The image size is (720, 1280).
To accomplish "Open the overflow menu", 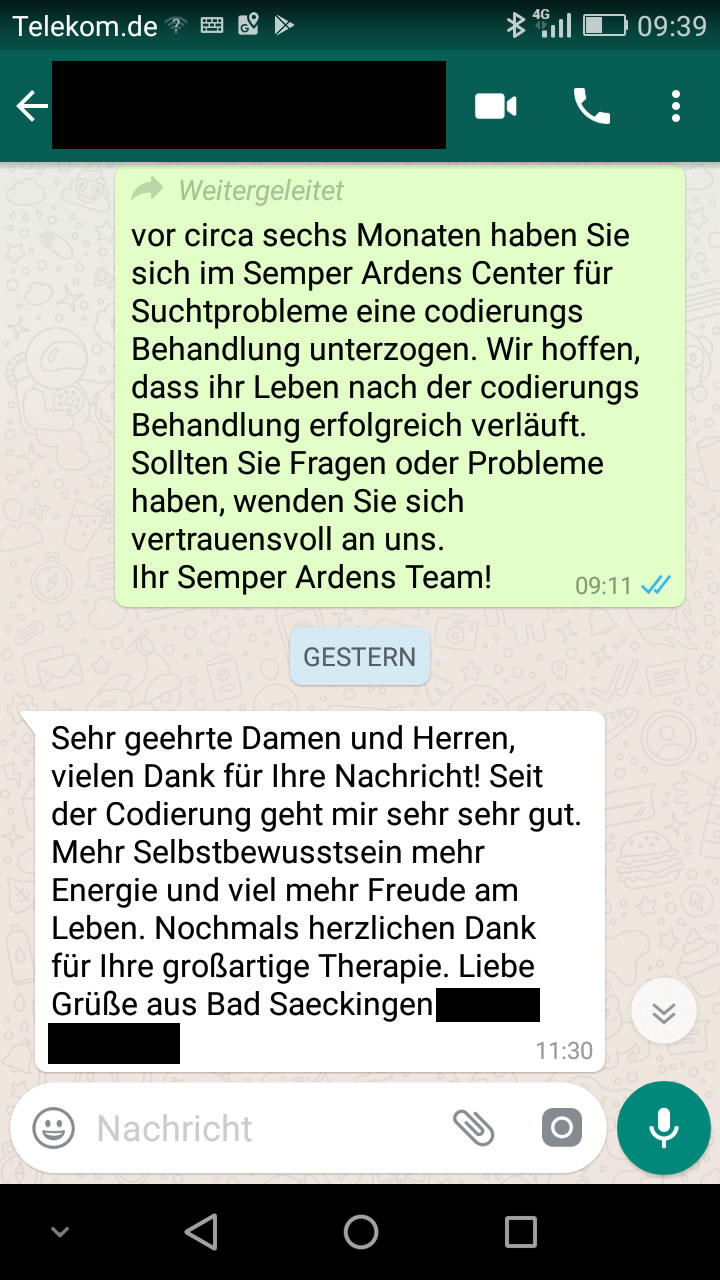I will [x=677, y=106].
